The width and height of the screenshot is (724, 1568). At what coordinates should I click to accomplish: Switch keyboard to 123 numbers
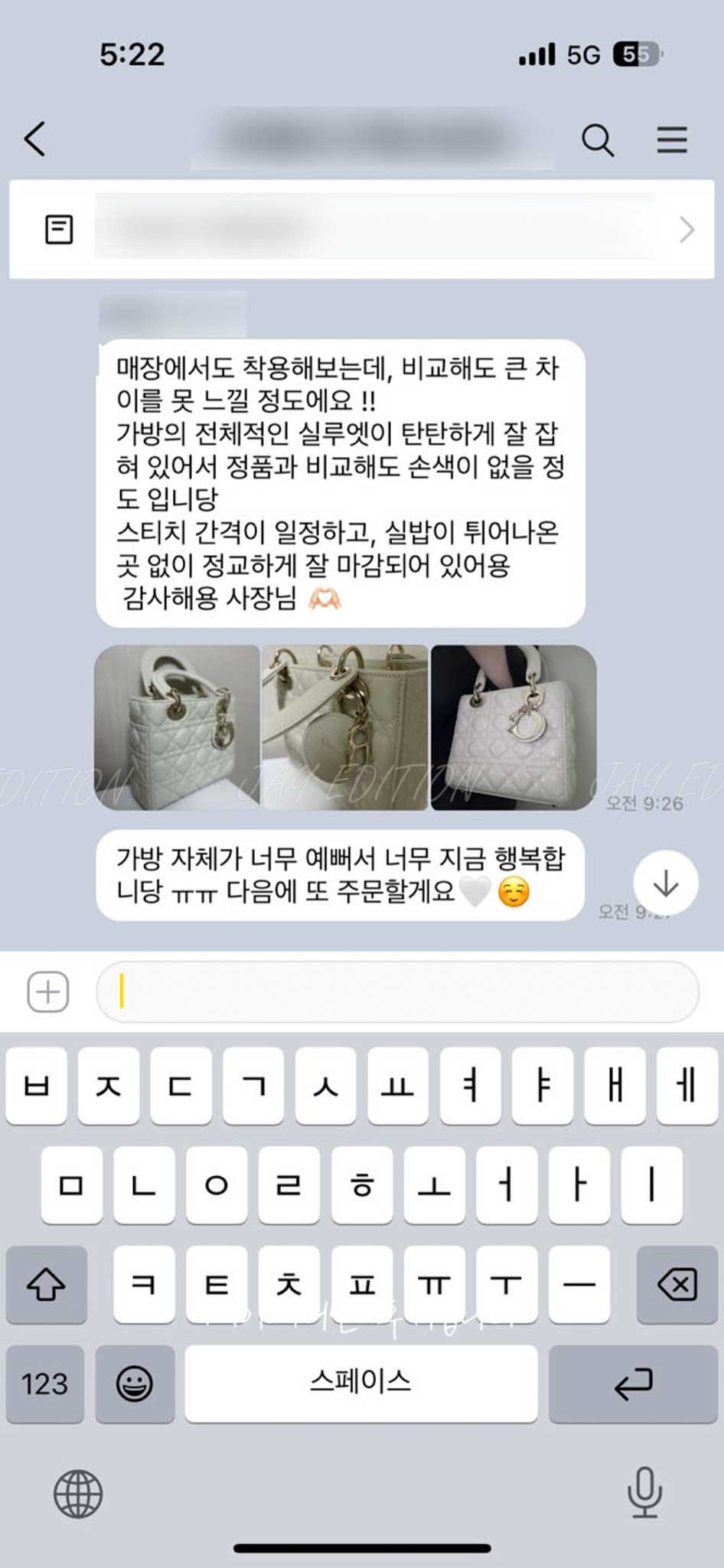44,1383
